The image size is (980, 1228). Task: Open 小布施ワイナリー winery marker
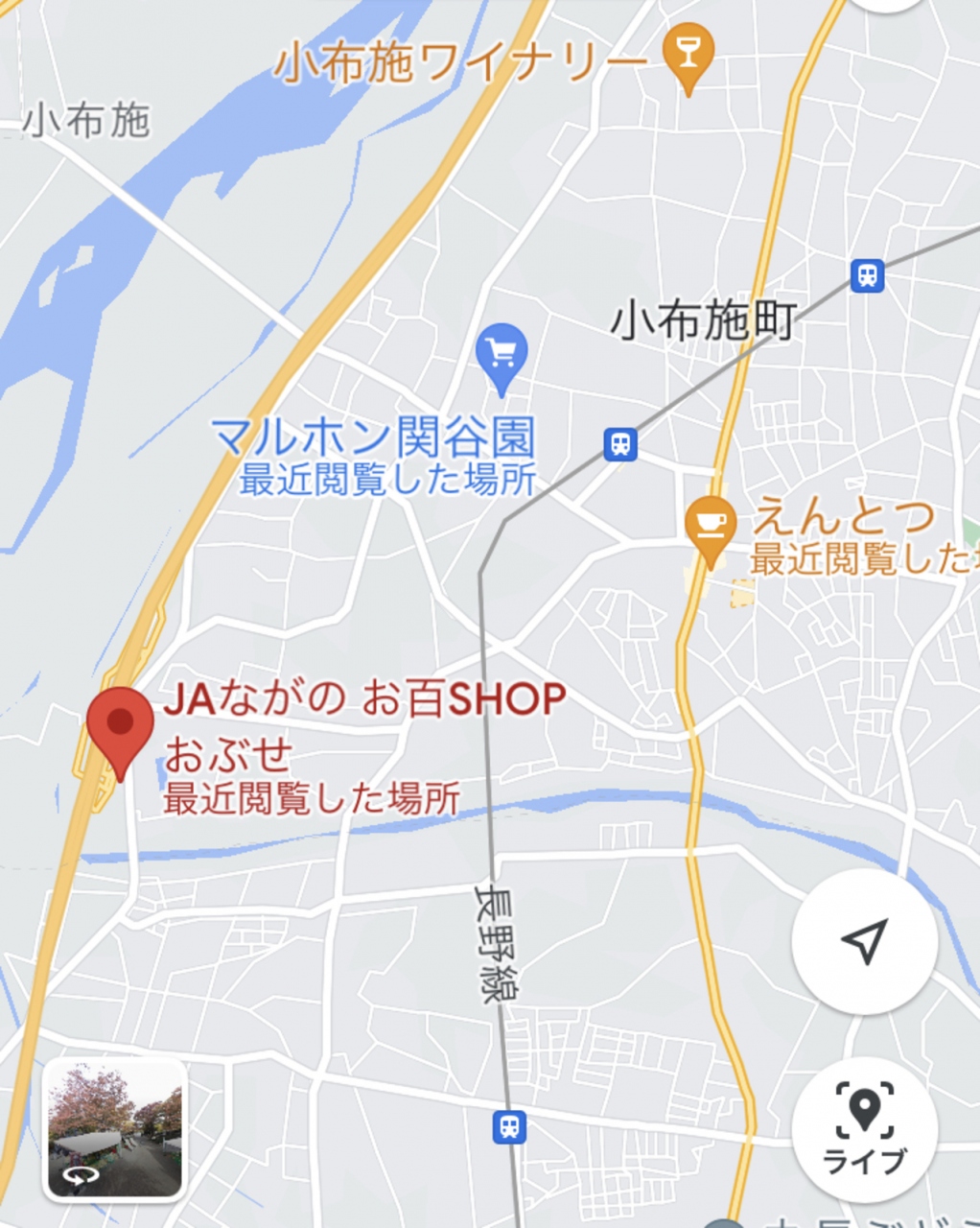pyautogui.click(x=688, y=53)
